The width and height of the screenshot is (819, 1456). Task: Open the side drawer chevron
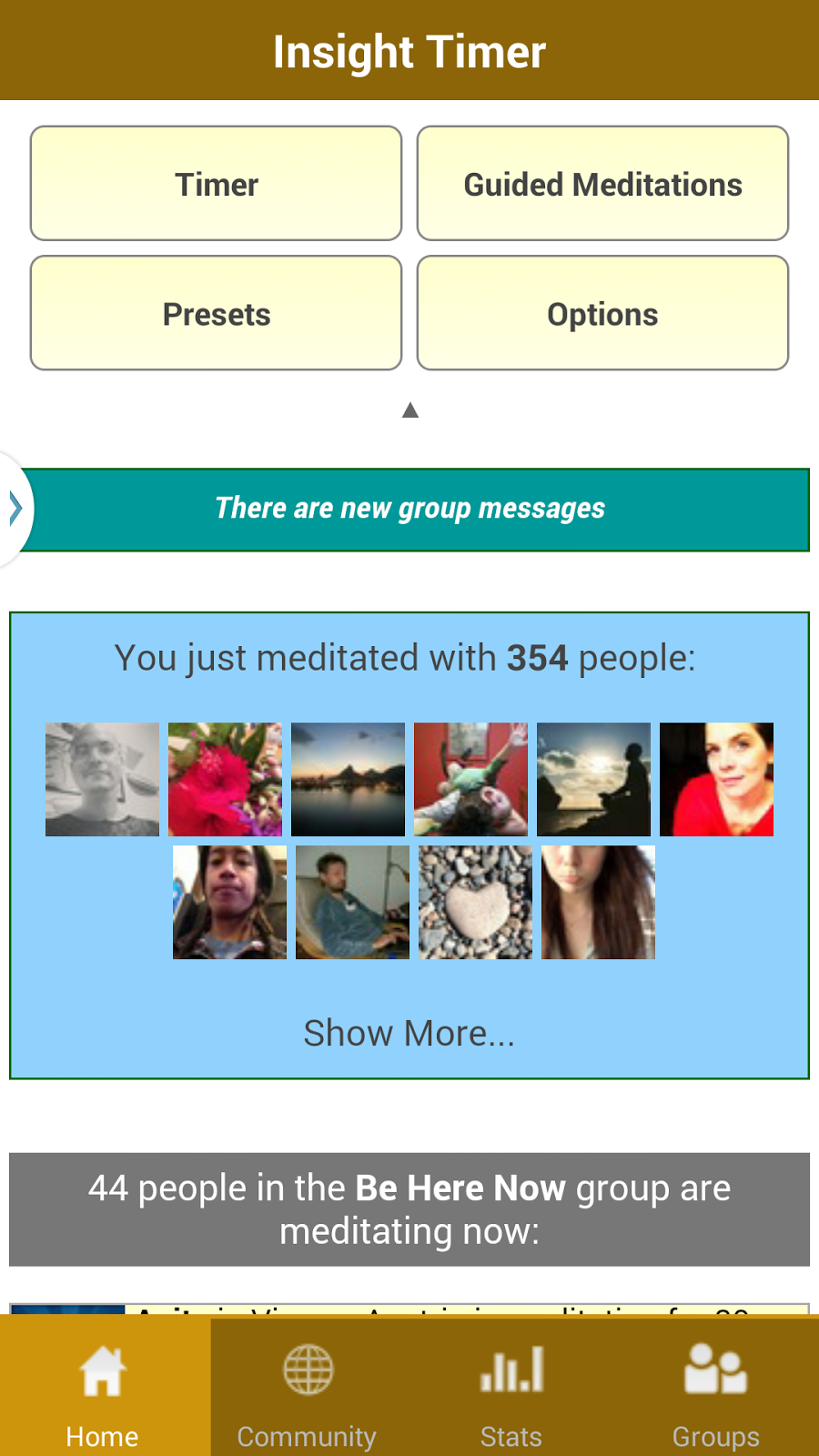click(x=15, y=509)
